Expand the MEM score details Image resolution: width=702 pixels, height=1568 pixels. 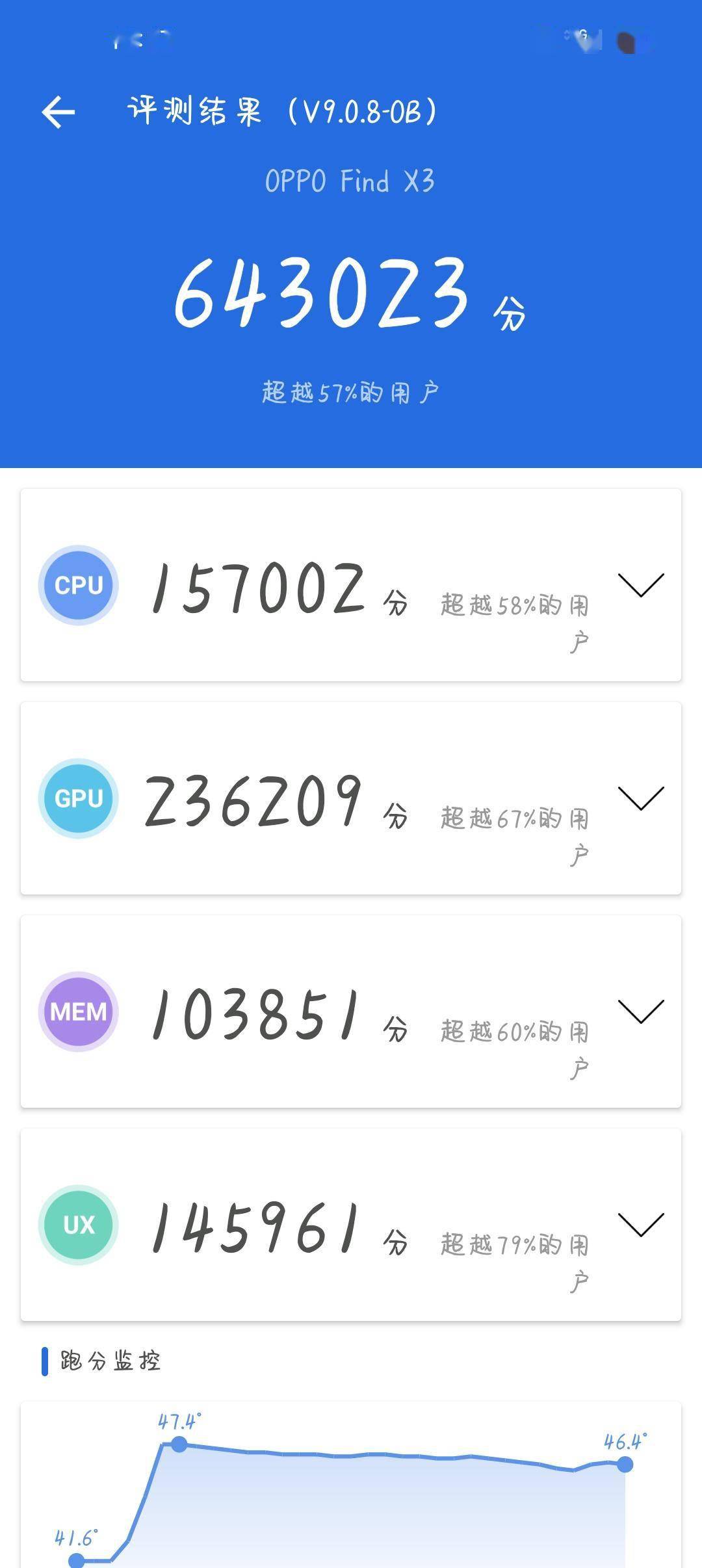click(x=640, y=1011)
